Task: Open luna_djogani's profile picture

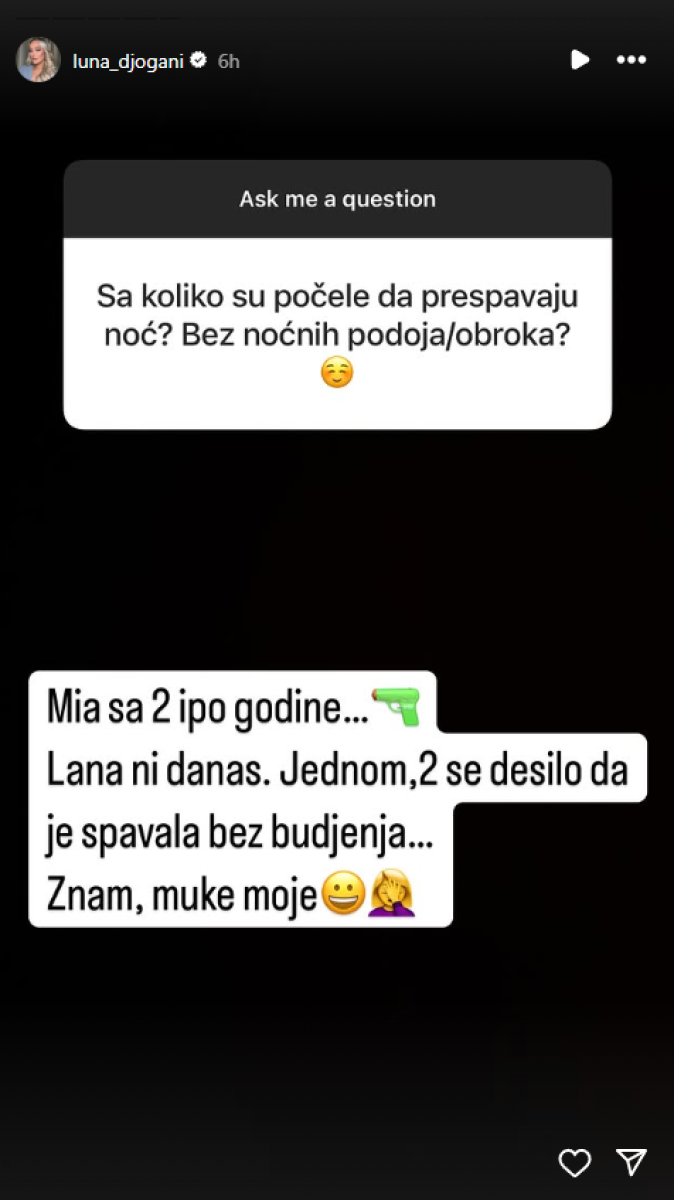Action: tap(38, 60)
